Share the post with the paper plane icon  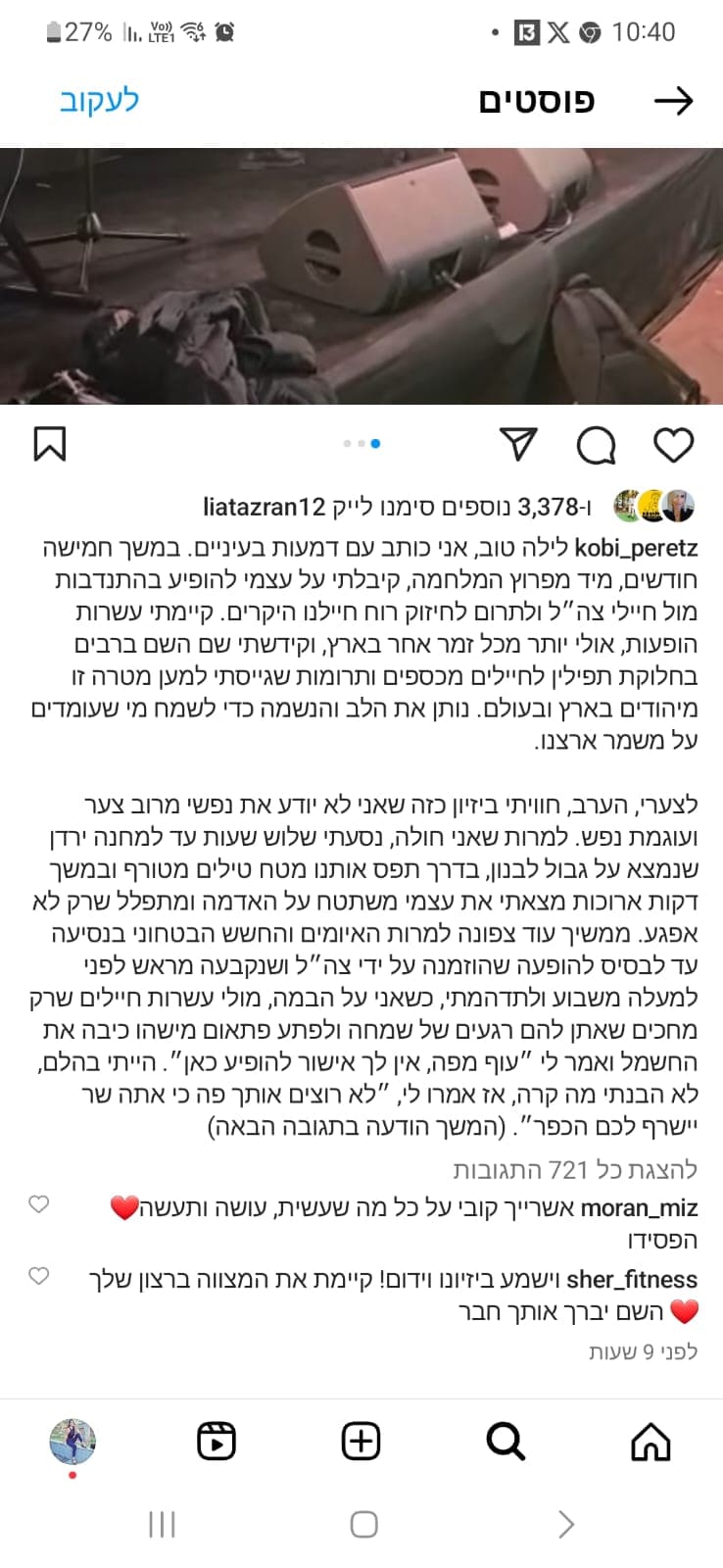coord(518,444)
